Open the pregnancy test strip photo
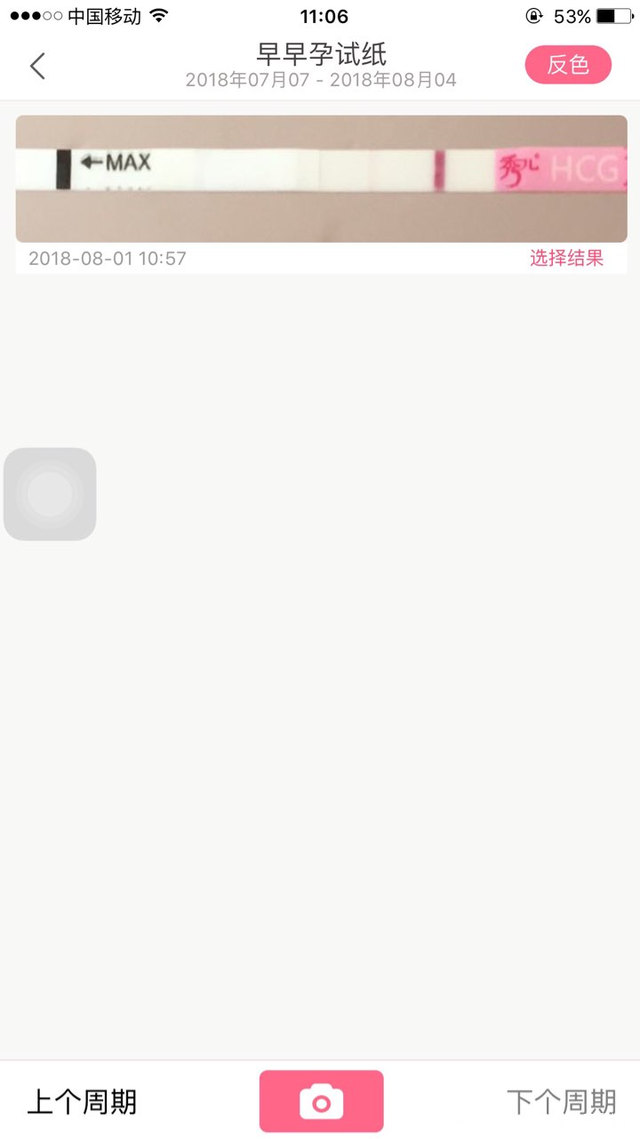The image size is (640, 1139). (321, 178)
